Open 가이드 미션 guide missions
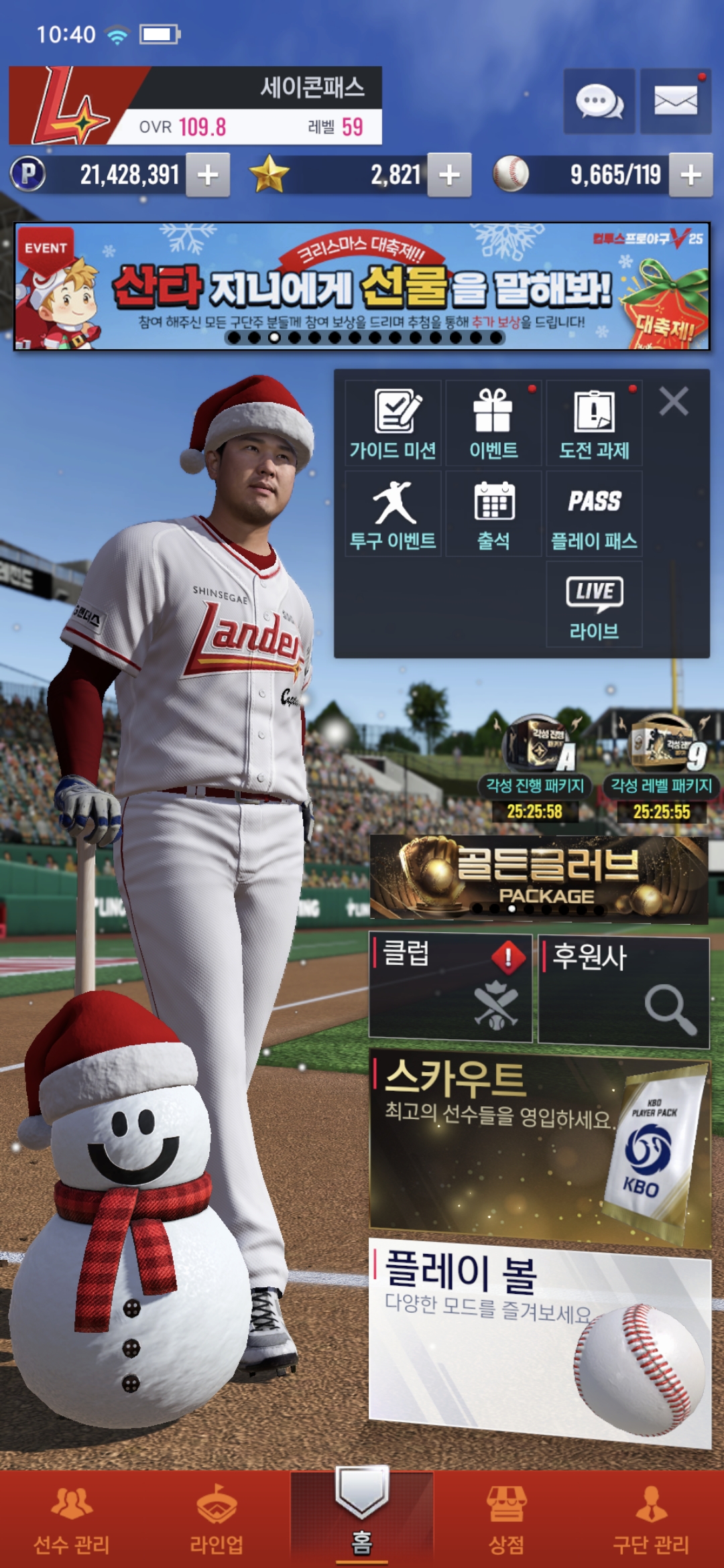Image resolution: width=724 pixels, height=1568 pixels. (393, 423)
